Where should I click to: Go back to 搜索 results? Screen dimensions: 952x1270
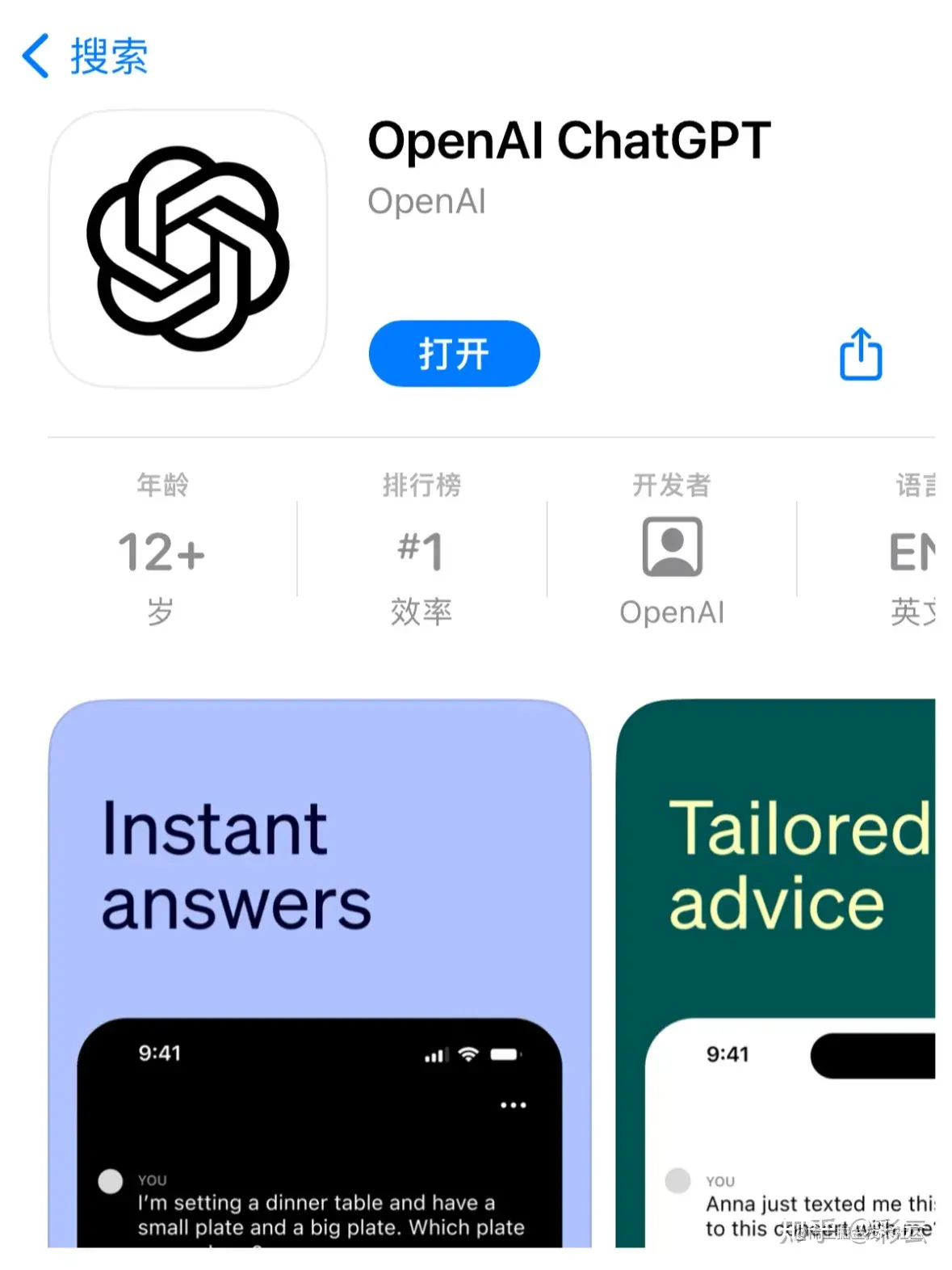[85, 57]
